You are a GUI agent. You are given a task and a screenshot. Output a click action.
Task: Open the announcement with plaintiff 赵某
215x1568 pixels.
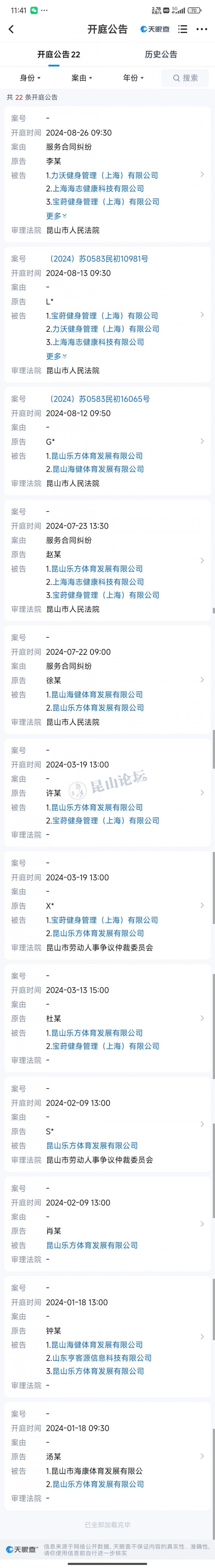[x=202, y=561]
